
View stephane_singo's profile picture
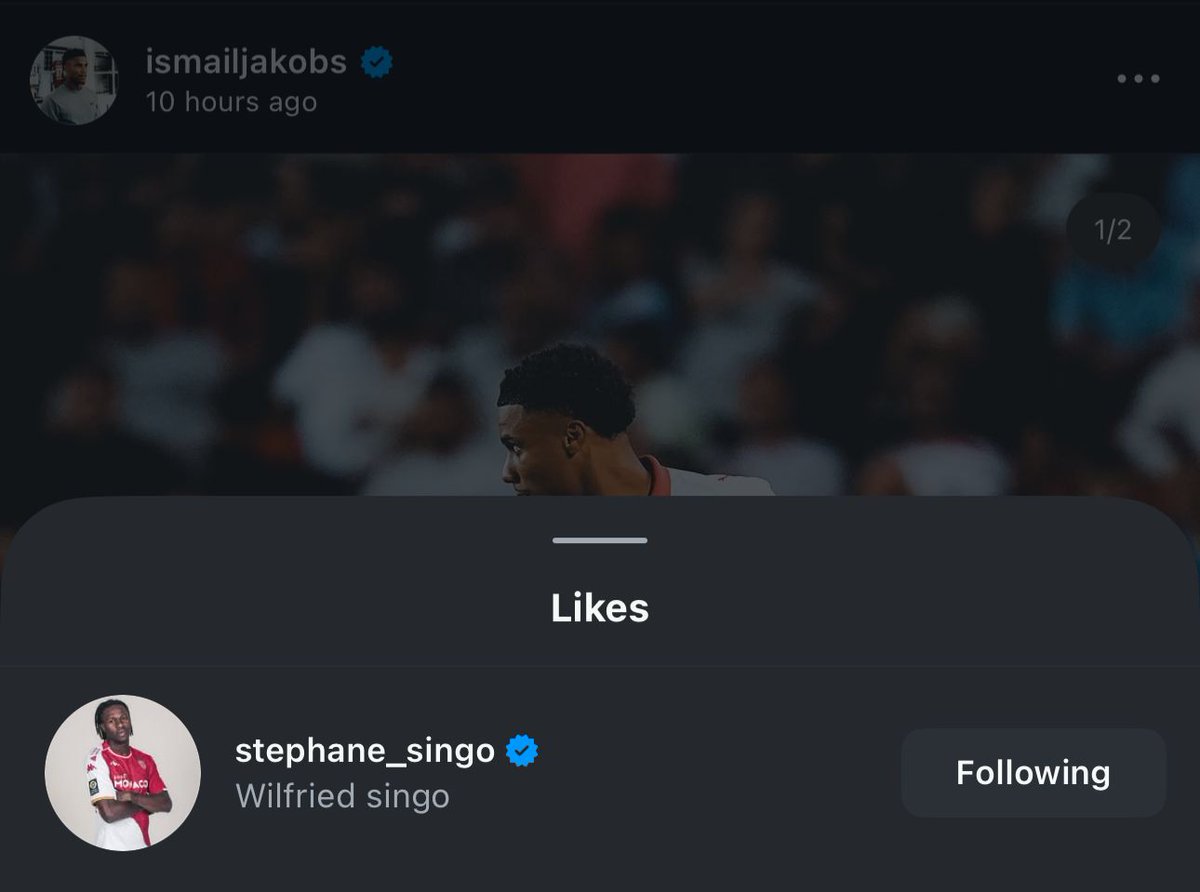pyautogui.click(x=123, y=773)
